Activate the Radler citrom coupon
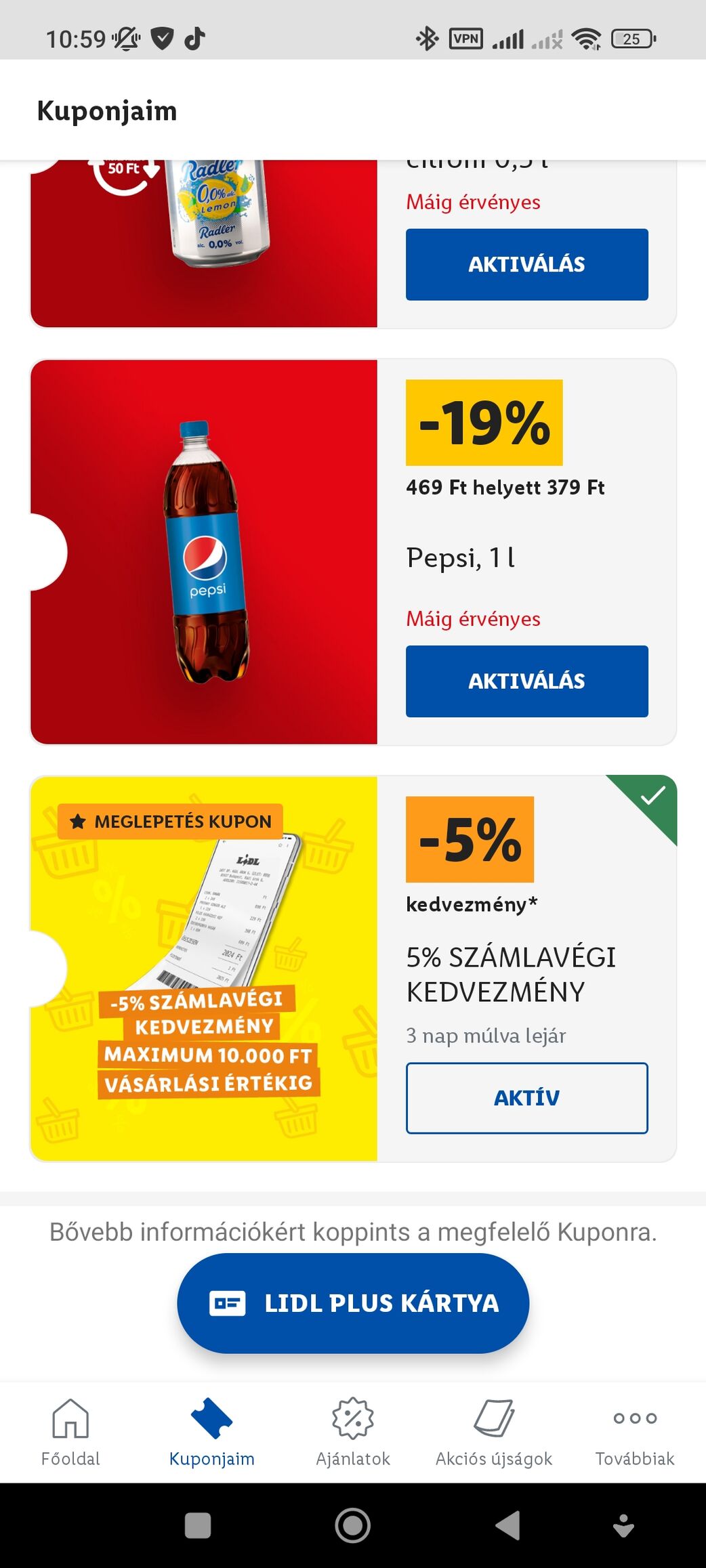This screenshot has height=1568, width=706. (526, 264)
